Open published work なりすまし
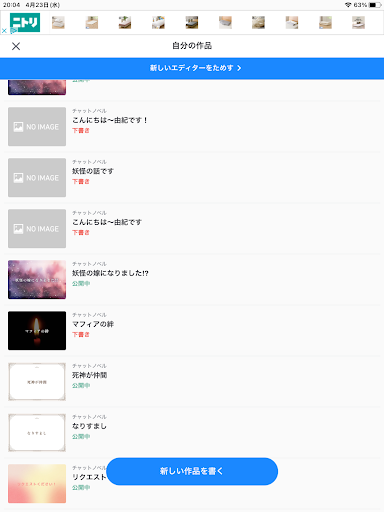This screenshot has height=512, width=384. [192, 433]
